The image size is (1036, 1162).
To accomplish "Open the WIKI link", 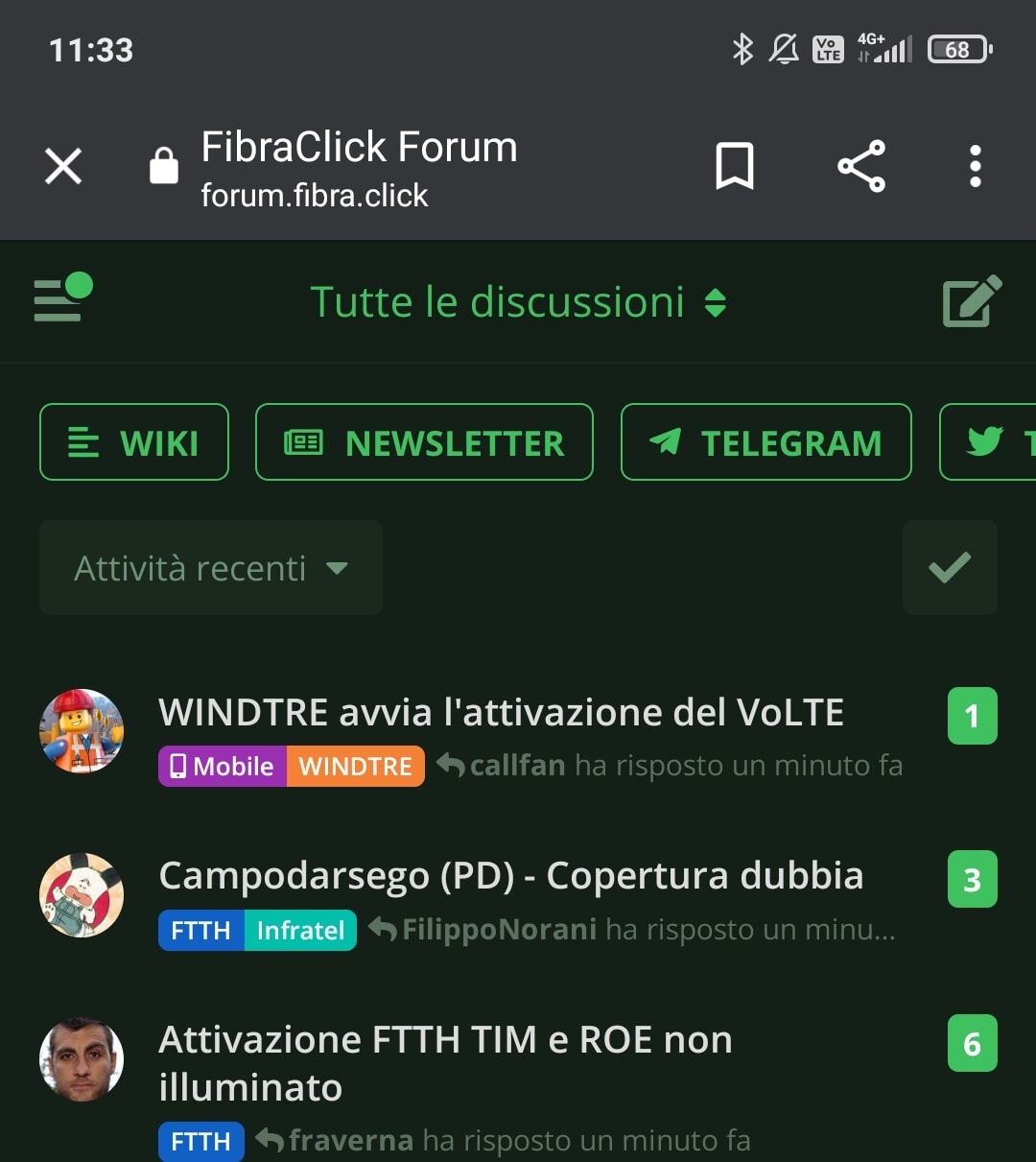I will pyautogui.click(x=134, y=442).
